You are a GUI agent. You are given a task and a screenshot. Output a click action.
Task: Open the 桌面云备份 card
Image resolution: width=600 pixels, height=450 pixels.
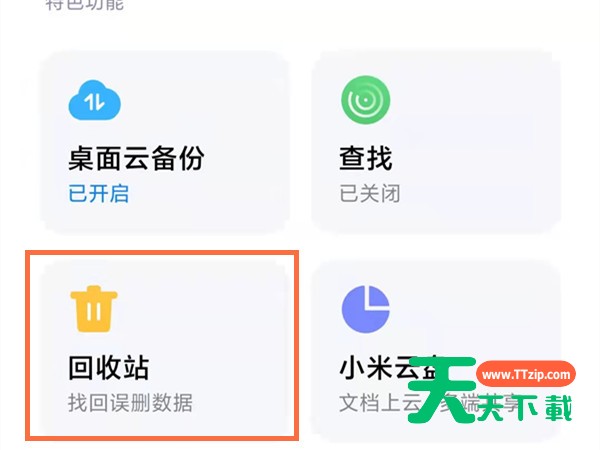[165, 141]
